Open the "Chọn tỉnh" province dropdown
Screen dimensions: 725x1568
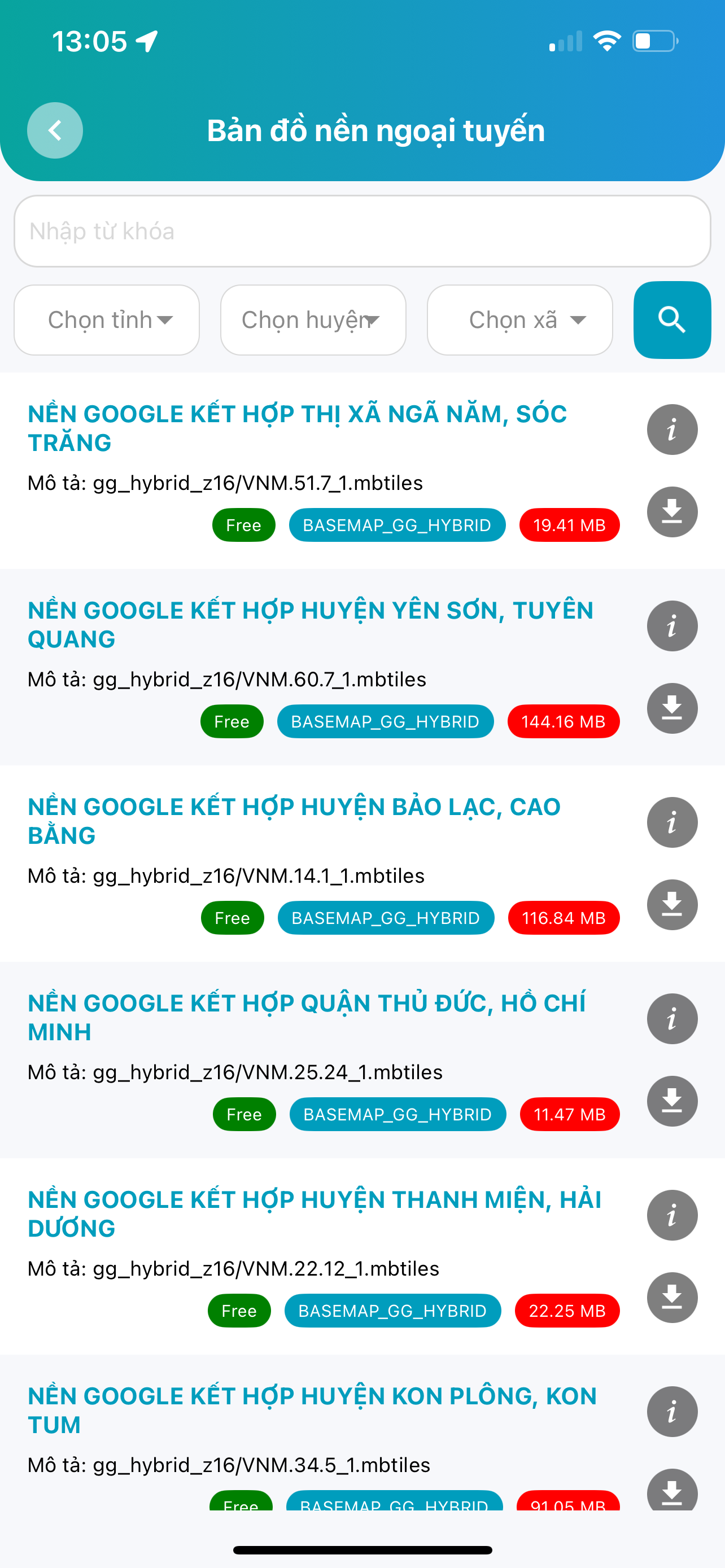[107, 320]
